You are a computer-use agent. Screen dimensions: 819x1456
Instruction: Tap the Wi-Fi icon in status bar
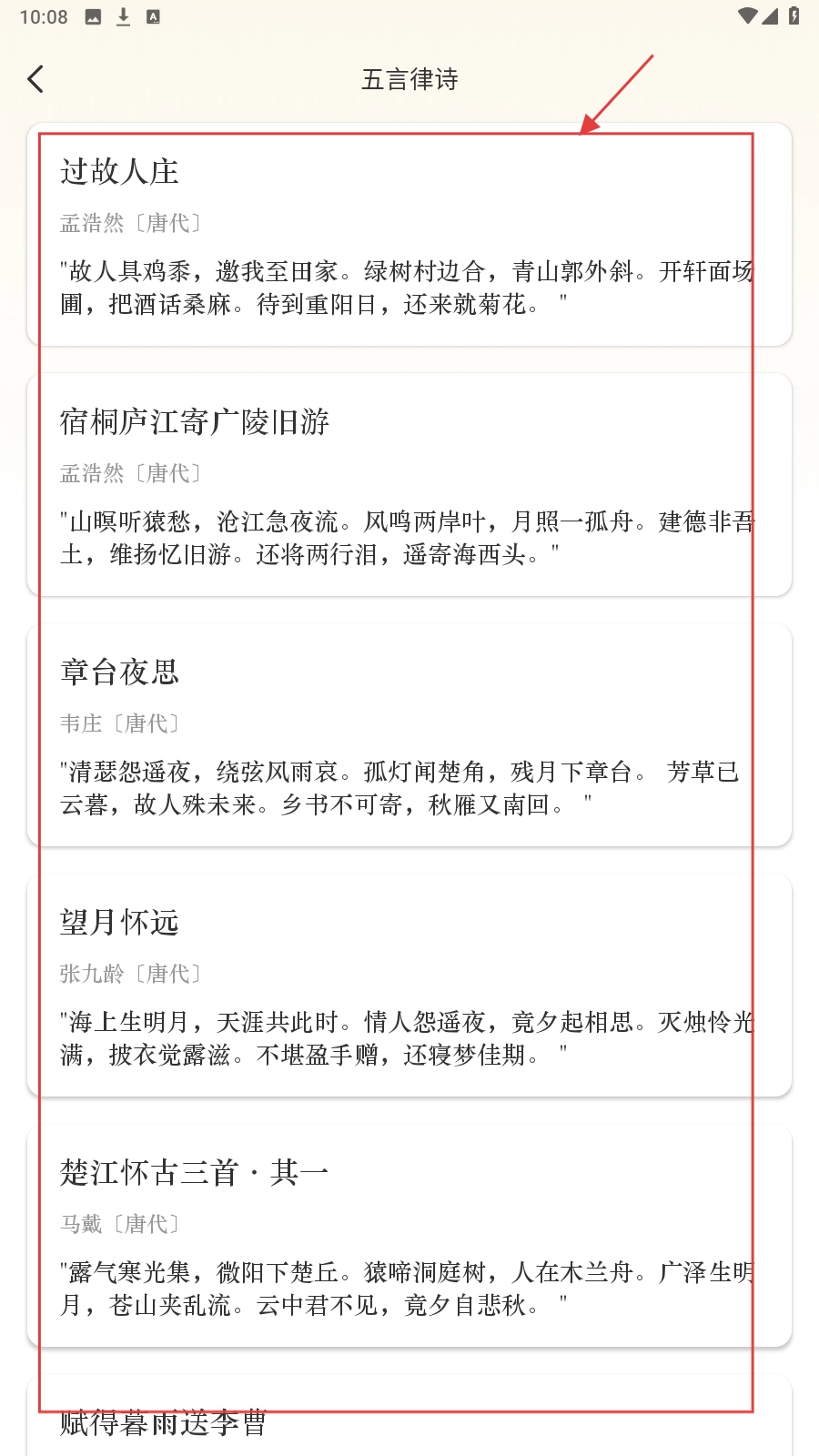point(749,15)
